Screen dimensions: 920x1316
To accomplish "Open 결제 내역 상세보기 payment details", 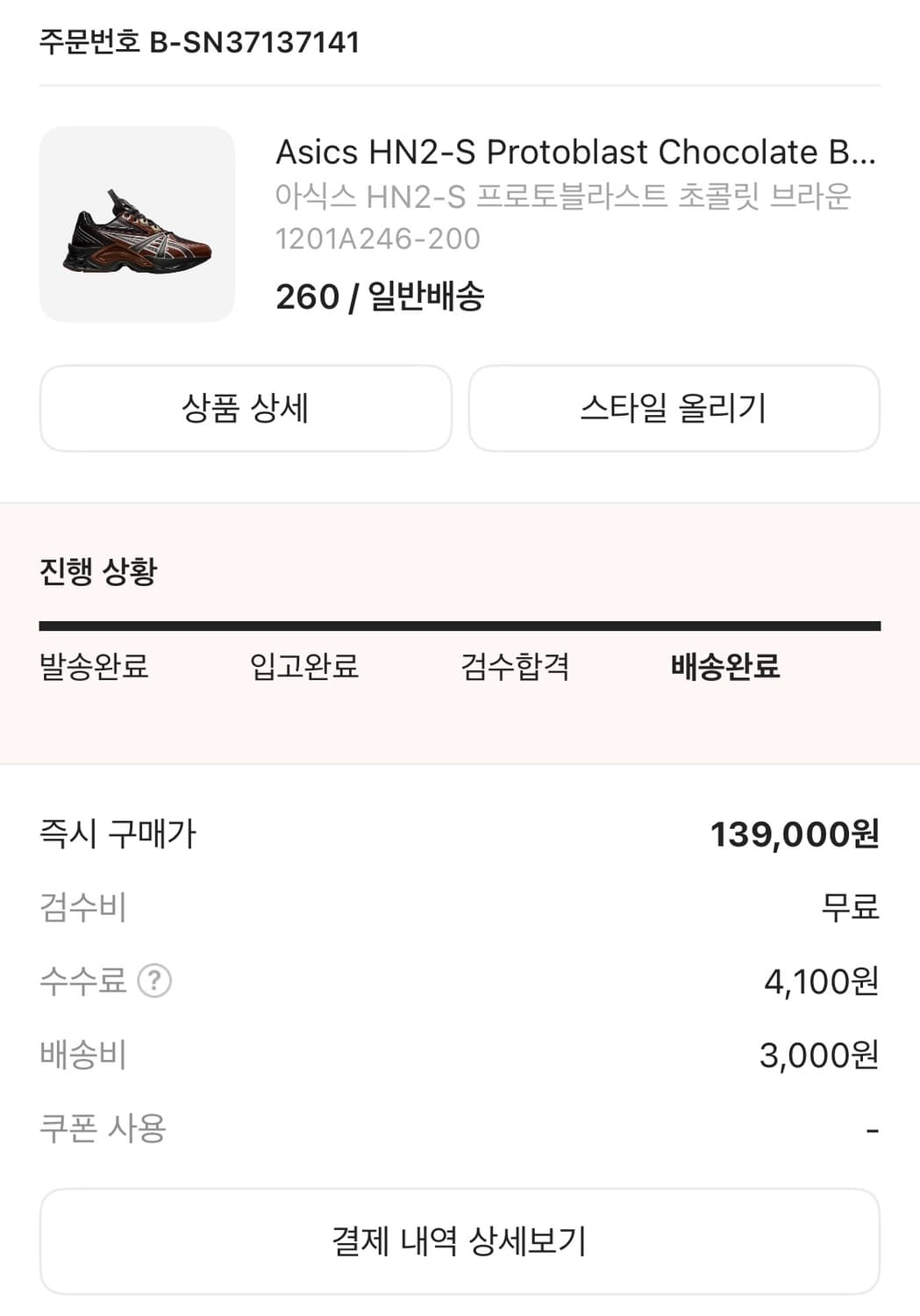I will pos(460,1241).
